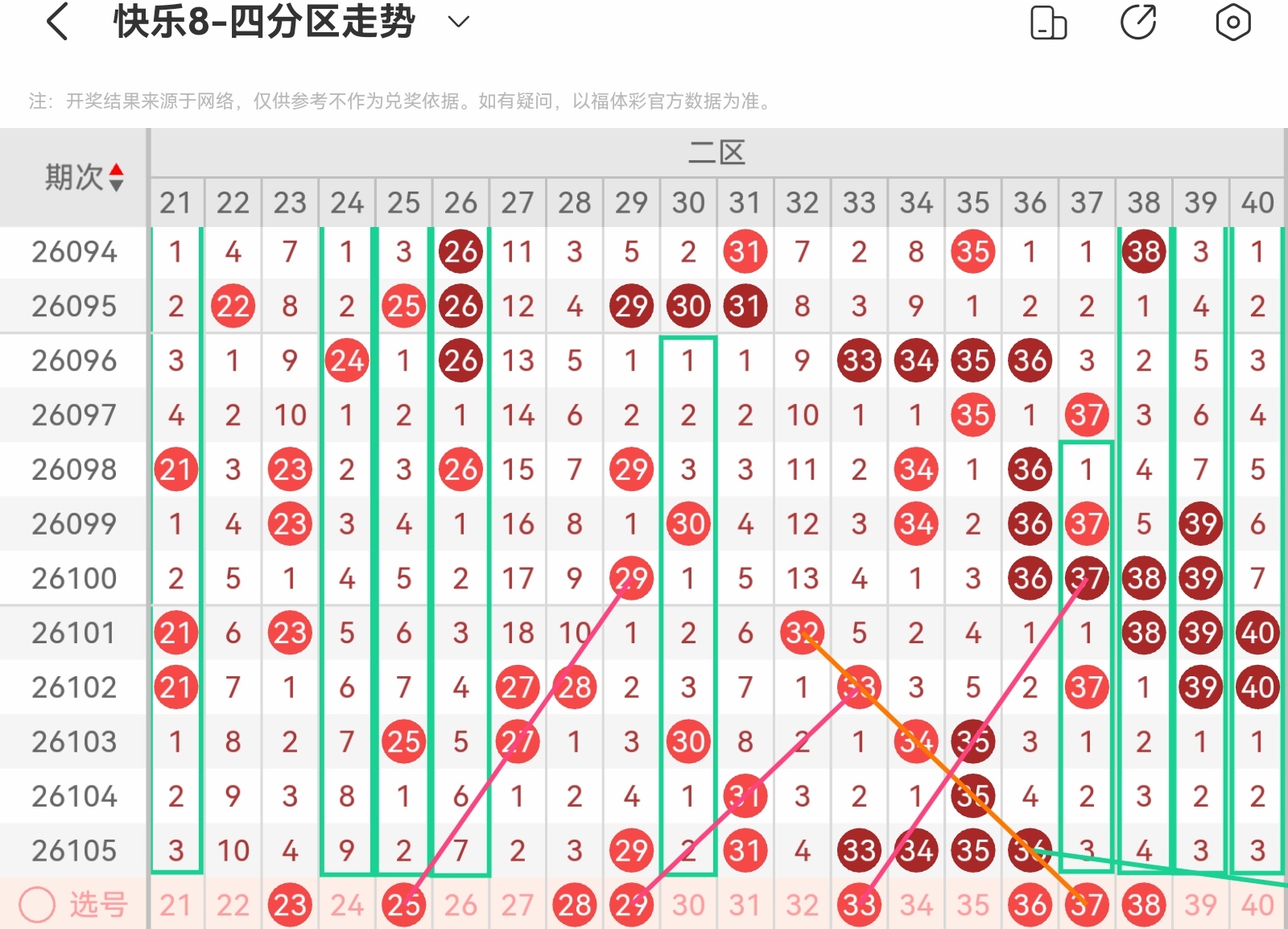Toggle the screen orientation icon
This screenshot has height=929, width=1288.
(1049, 22)
